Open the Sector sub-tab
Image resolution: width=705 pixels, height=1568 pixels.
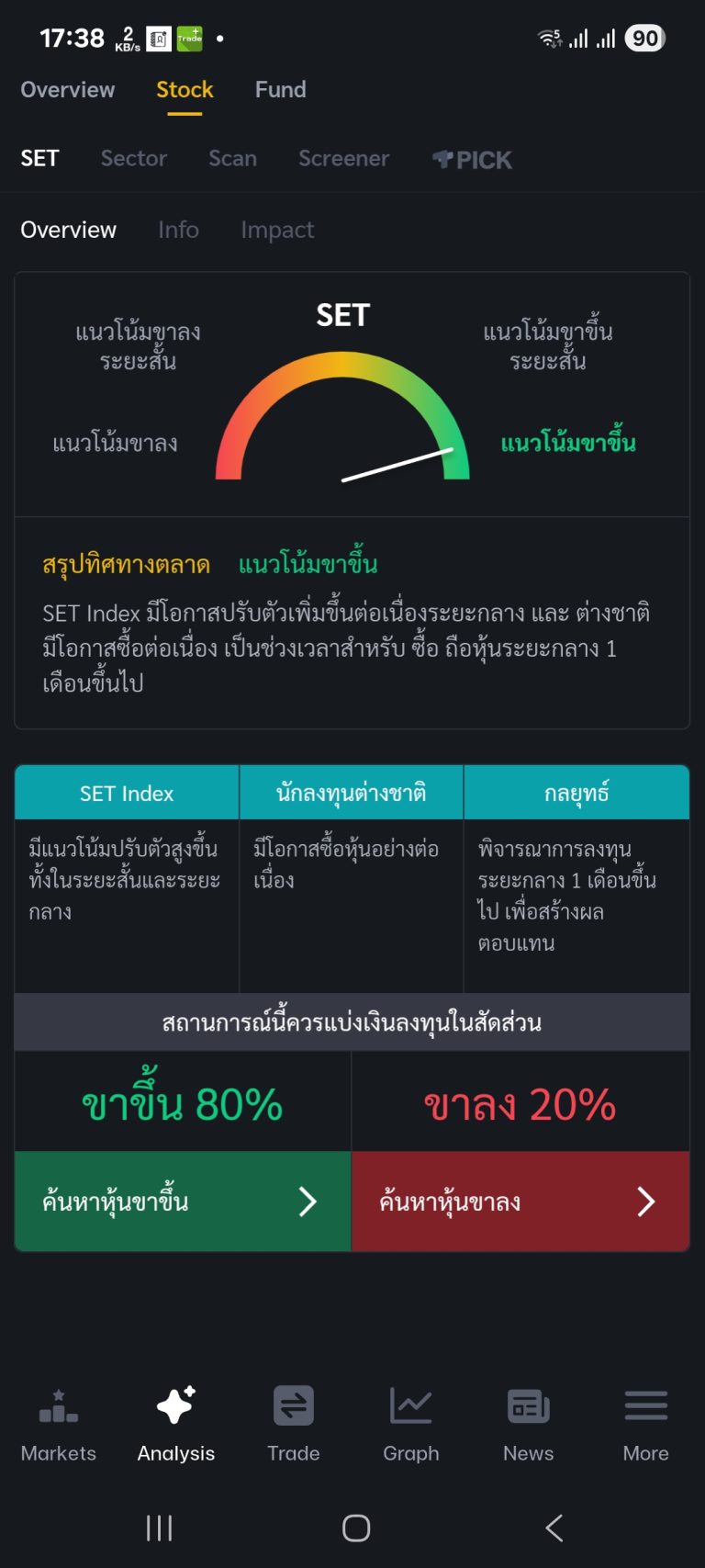[x=134, y=159]
